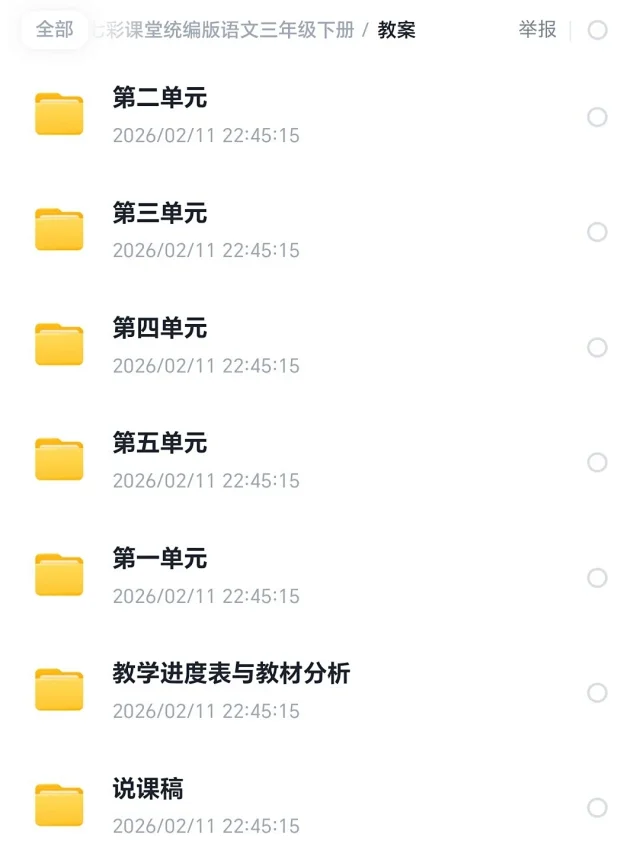Open the 第二单元 folder
Viewport: 640px width, 863px height.
point(160,98)
